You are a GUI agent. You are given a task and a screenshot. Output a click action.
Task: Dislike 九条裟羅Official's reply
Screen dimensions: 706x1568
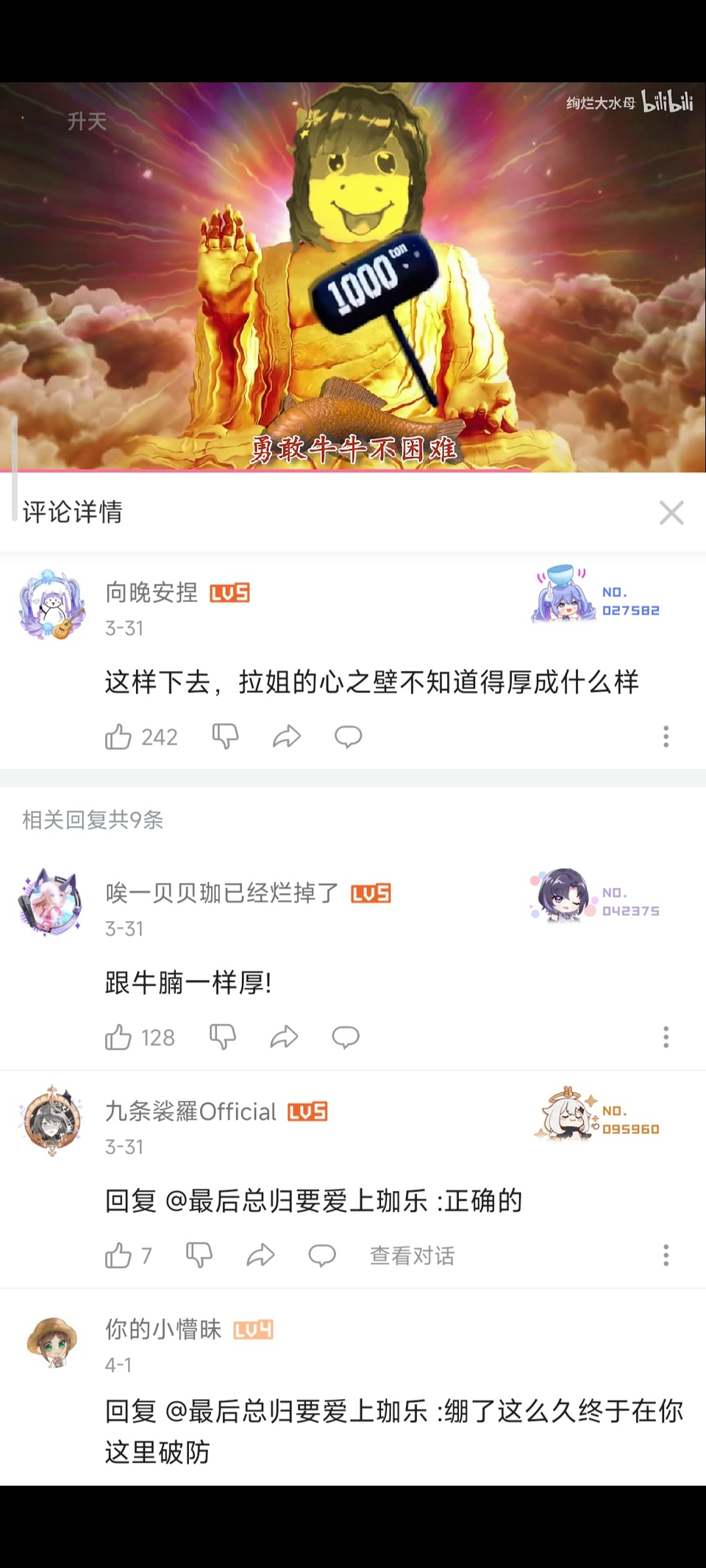click(199, 1255)
